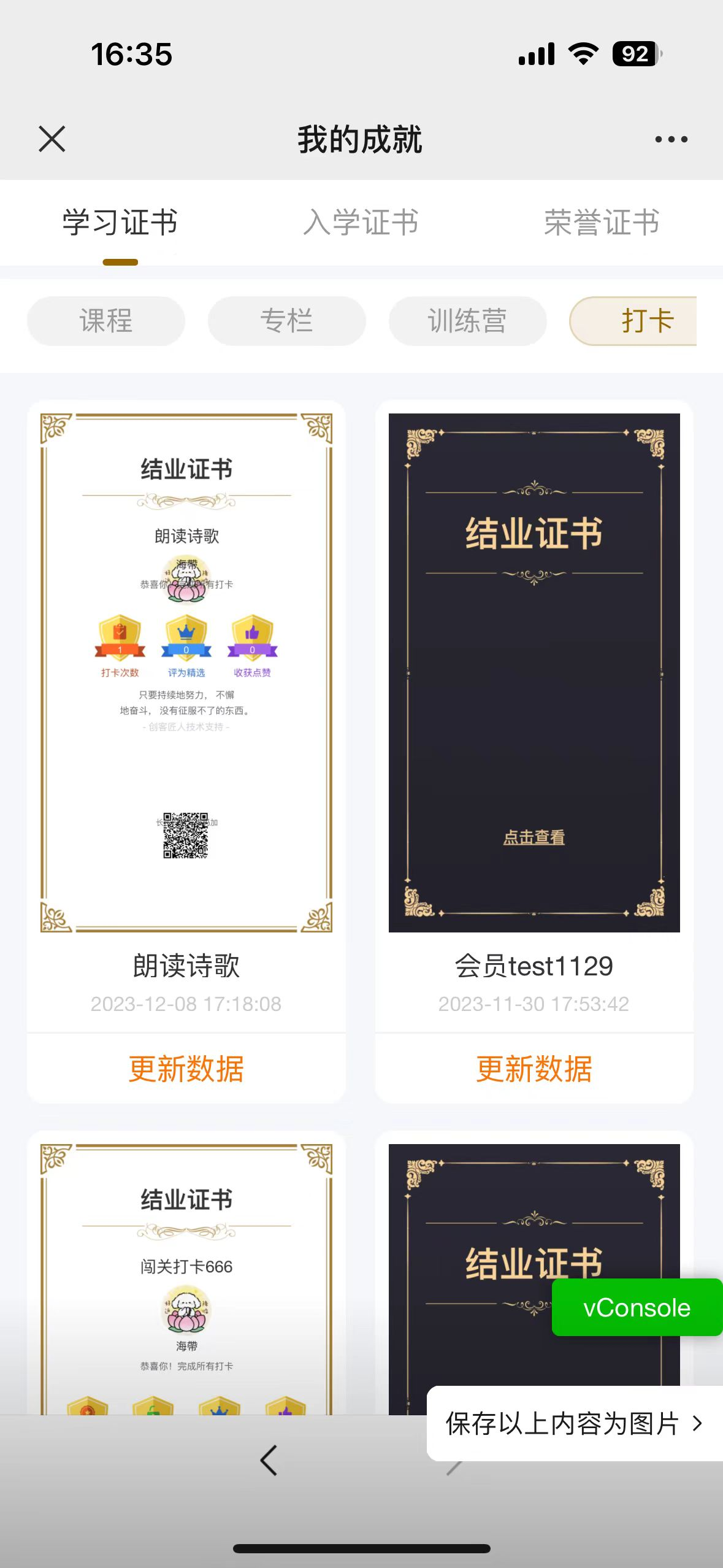This screenshot has width=723, height=1568.
Task: Open the 朗读诗歌 certificate card
Action: pos(186,672)
